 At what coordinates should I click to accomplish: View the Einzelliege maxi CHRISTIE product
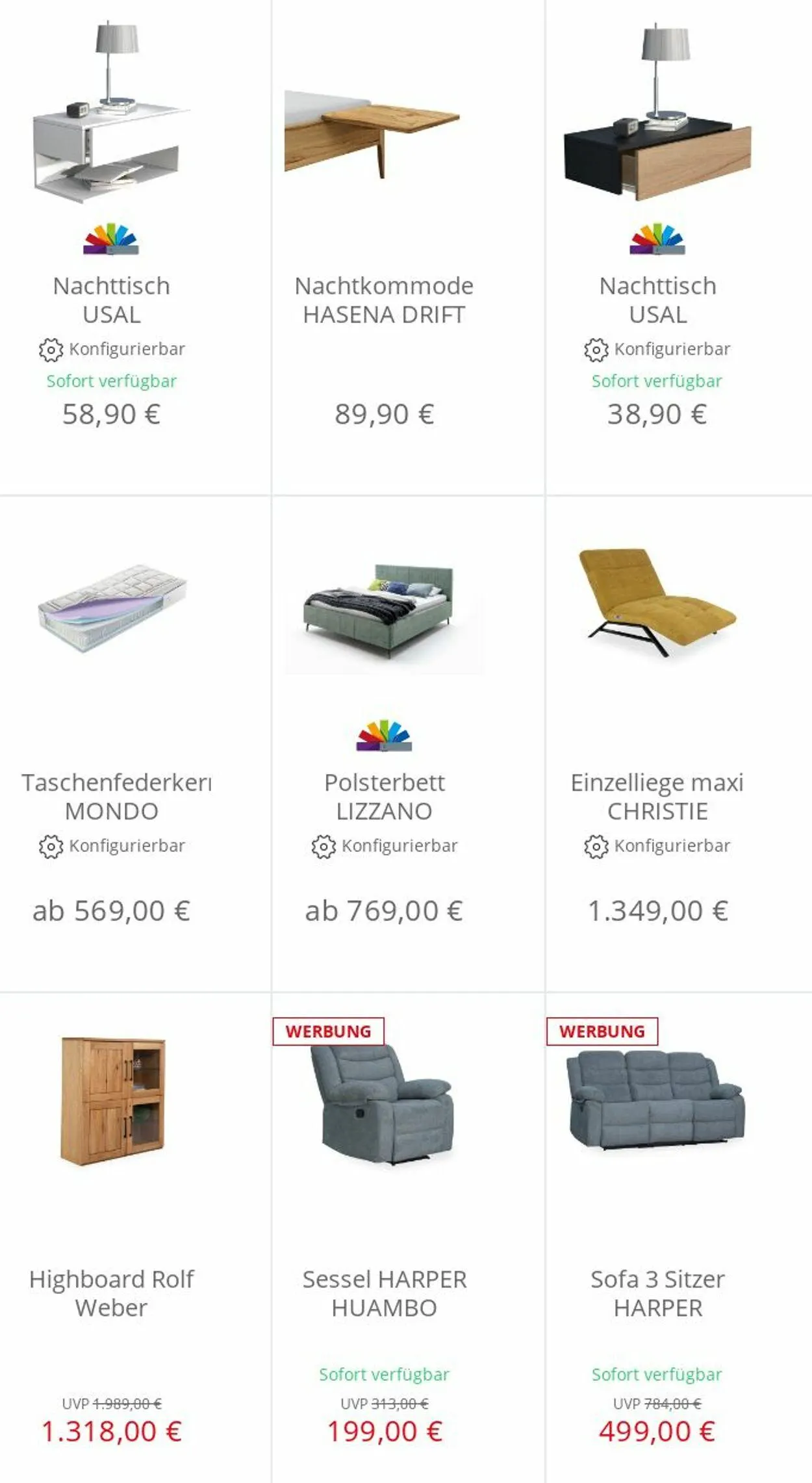pos(679,744)
